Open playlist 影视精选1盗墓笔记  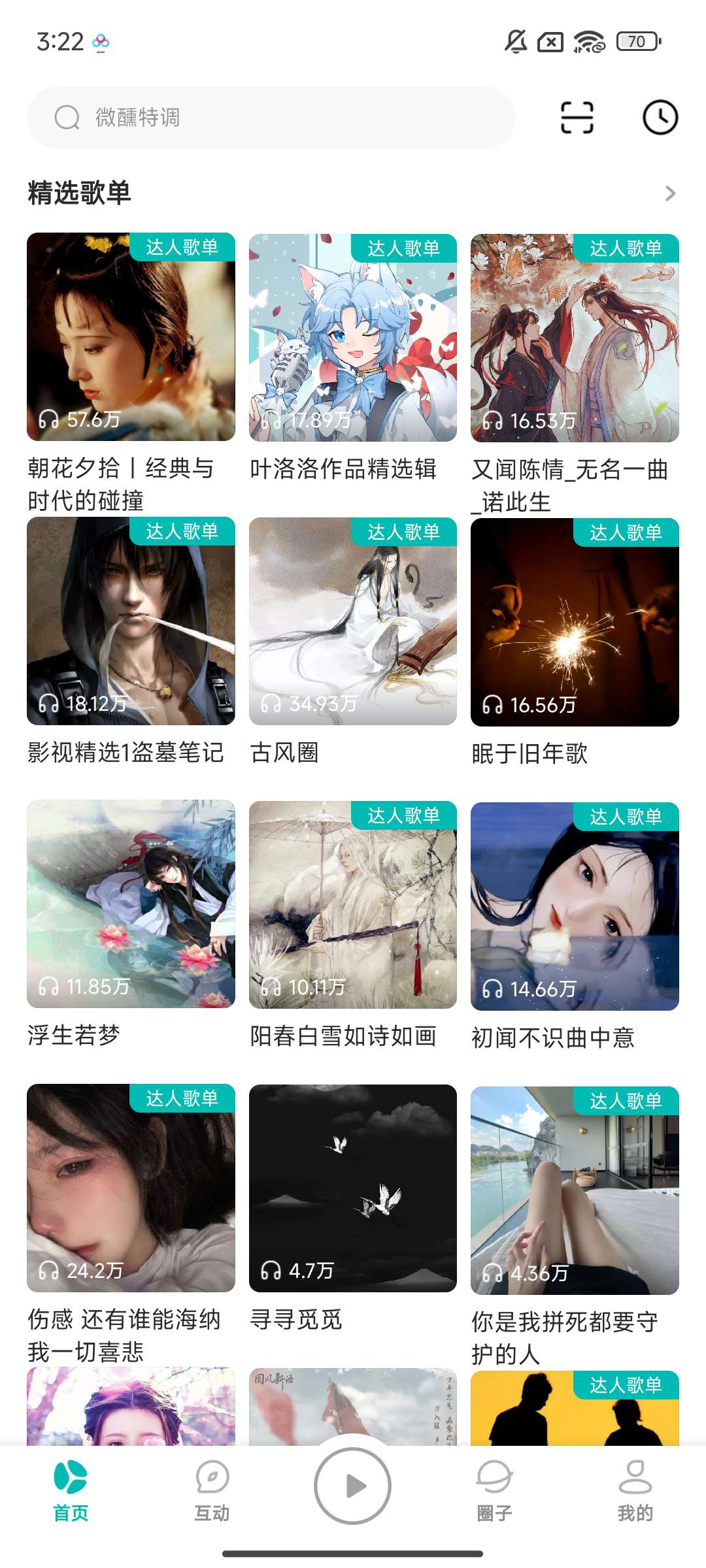coord(131,621)
